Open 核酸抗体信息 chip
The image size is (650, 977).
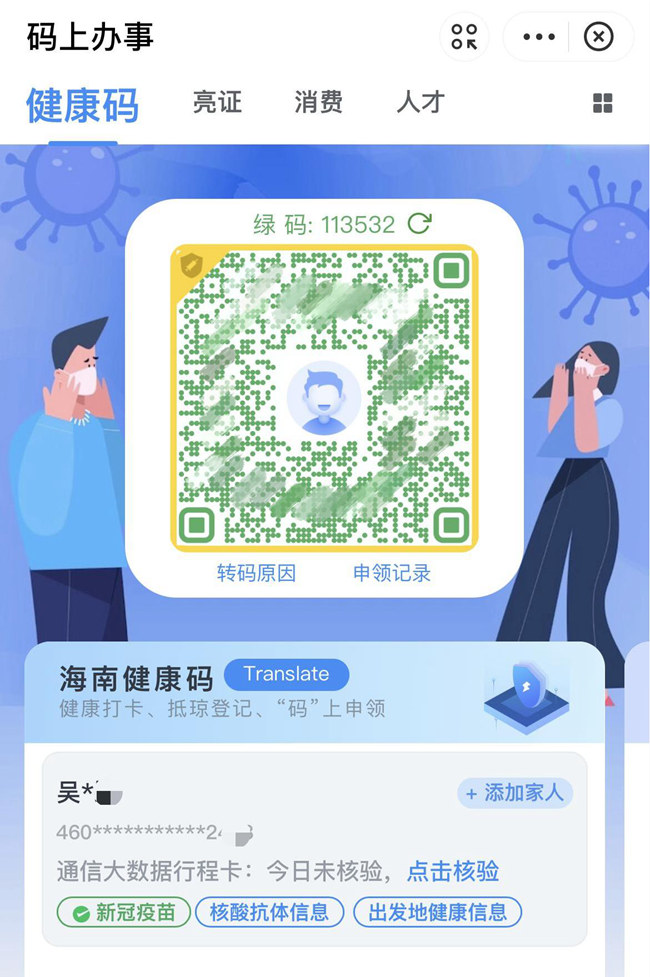tap(269, 912)
